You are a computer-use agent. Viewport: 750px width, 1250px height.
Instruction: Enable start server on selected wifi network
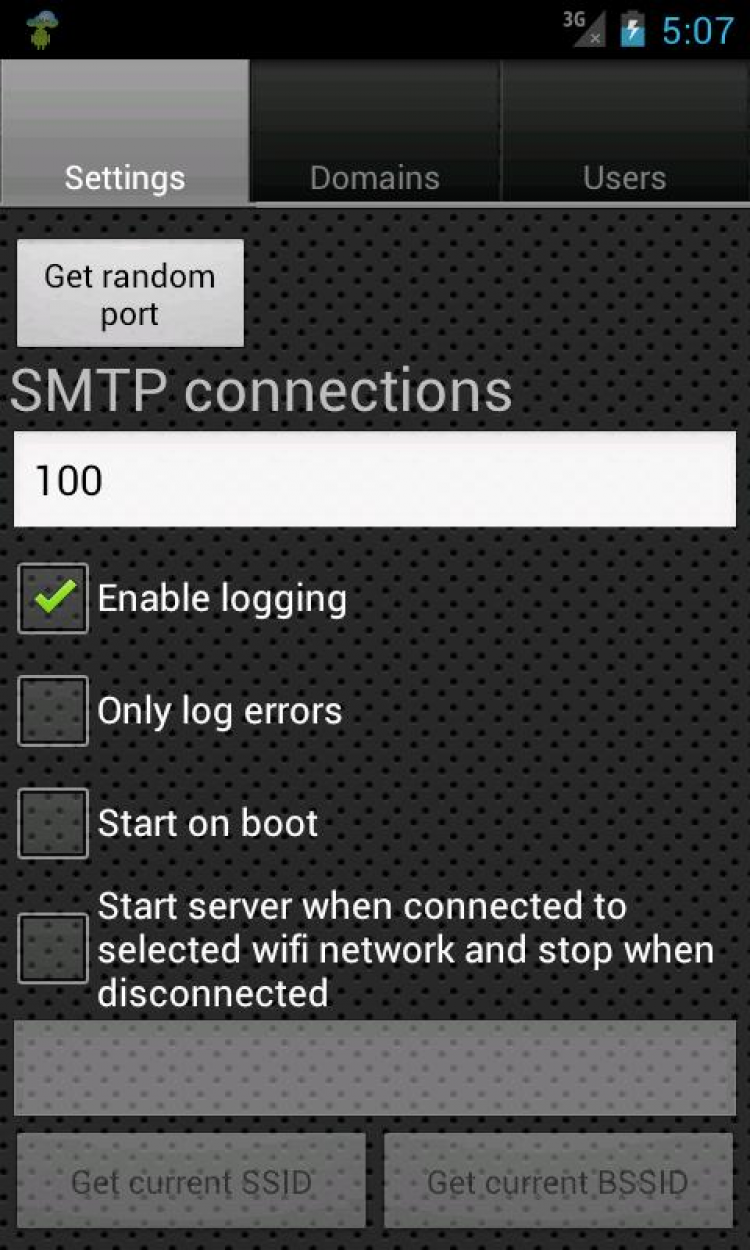53,949
